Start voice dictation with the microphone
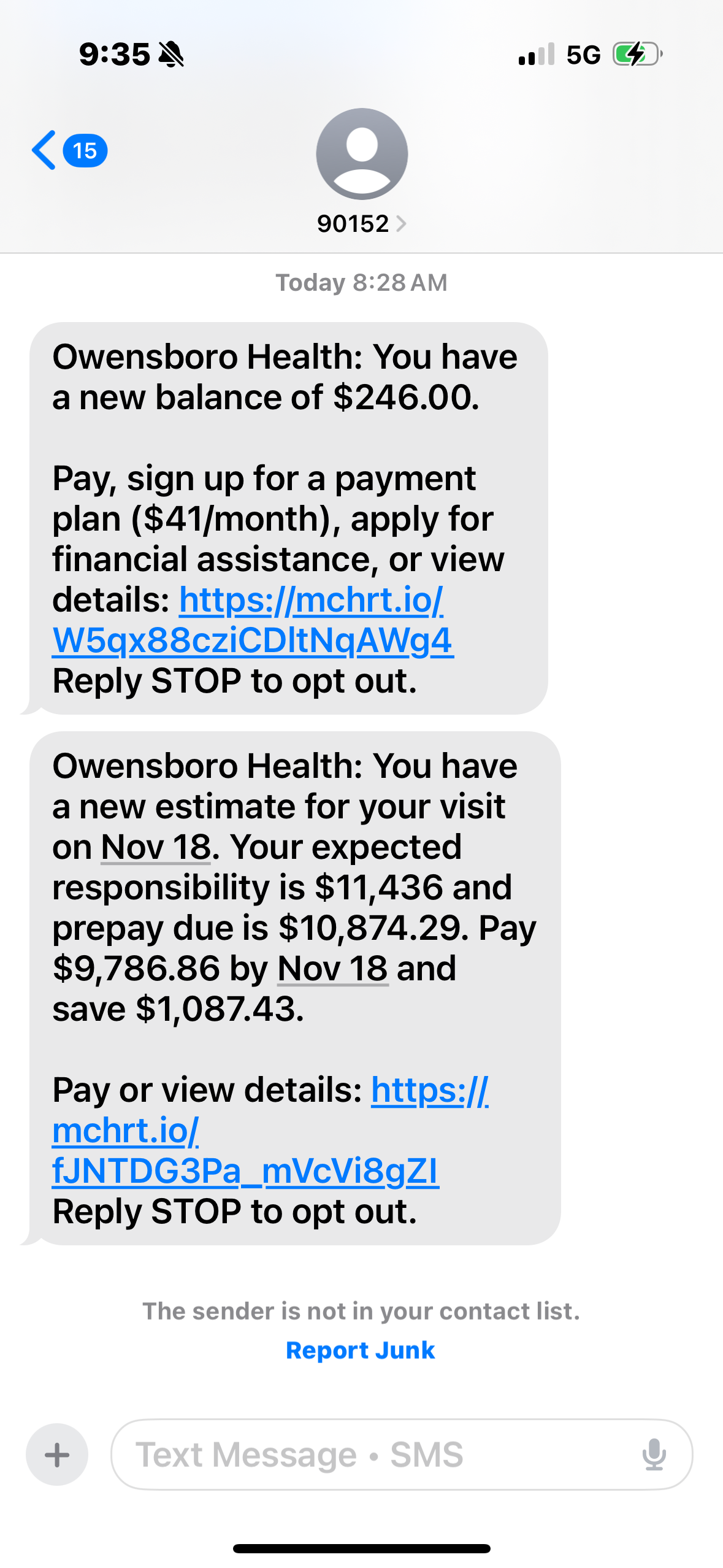Viewport: 723px width, 1568px height. [654, 1455]
